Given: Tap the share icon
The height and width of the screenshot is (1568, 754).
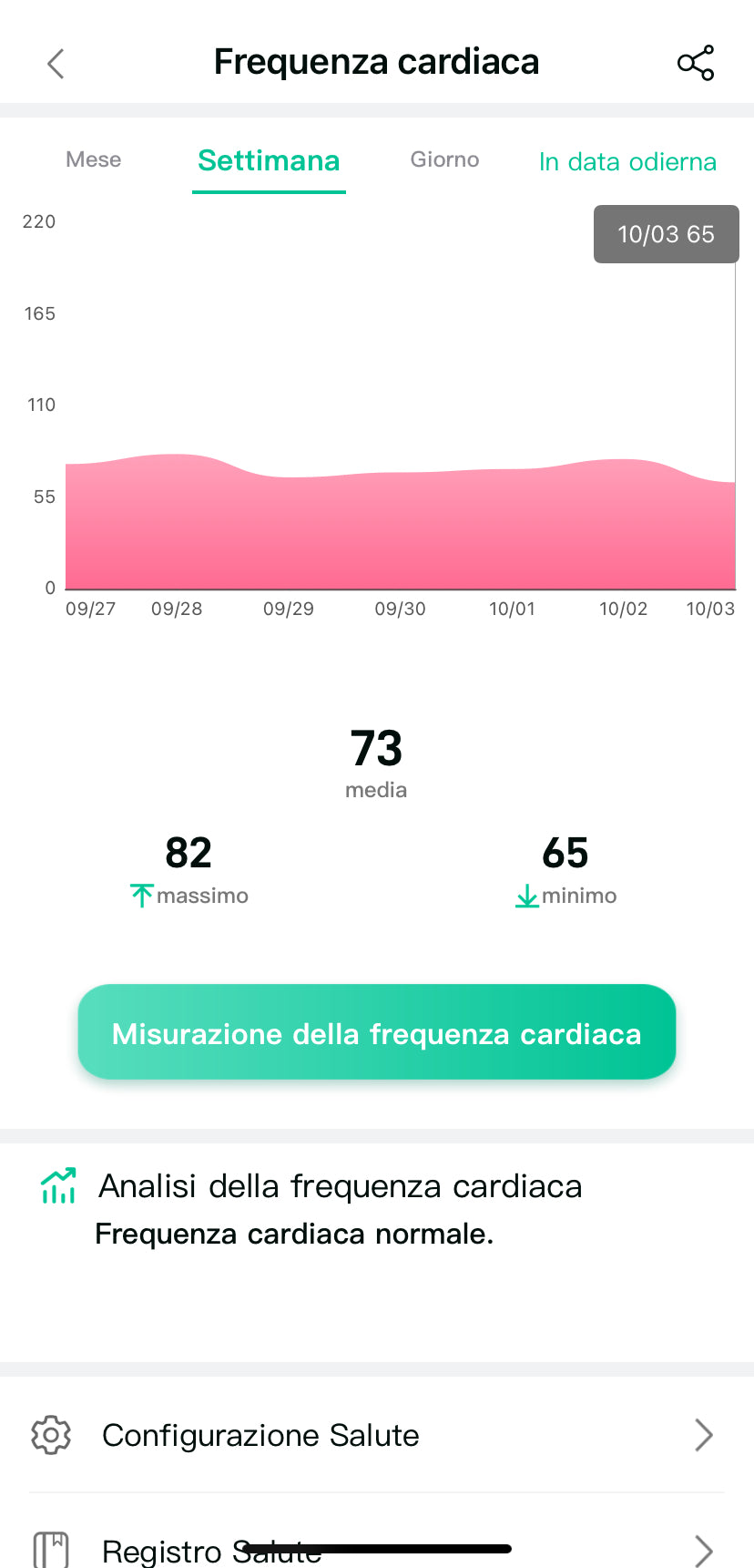Looking at the screenshot, I should click(695, 63).
